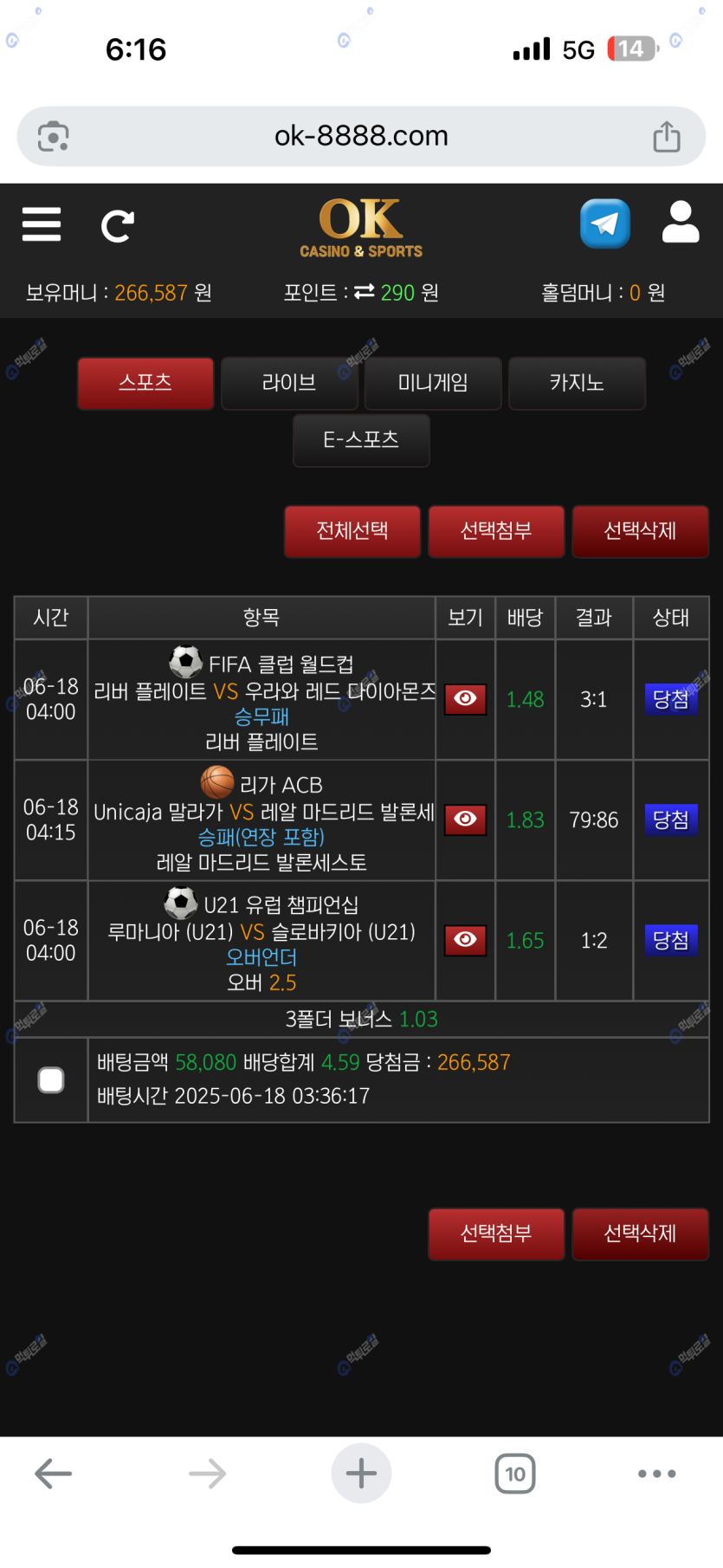The height and width of the screenshot is (1568, 723).
Task: Tap the upper 선택삭제 button
Action: pos(640,531)
